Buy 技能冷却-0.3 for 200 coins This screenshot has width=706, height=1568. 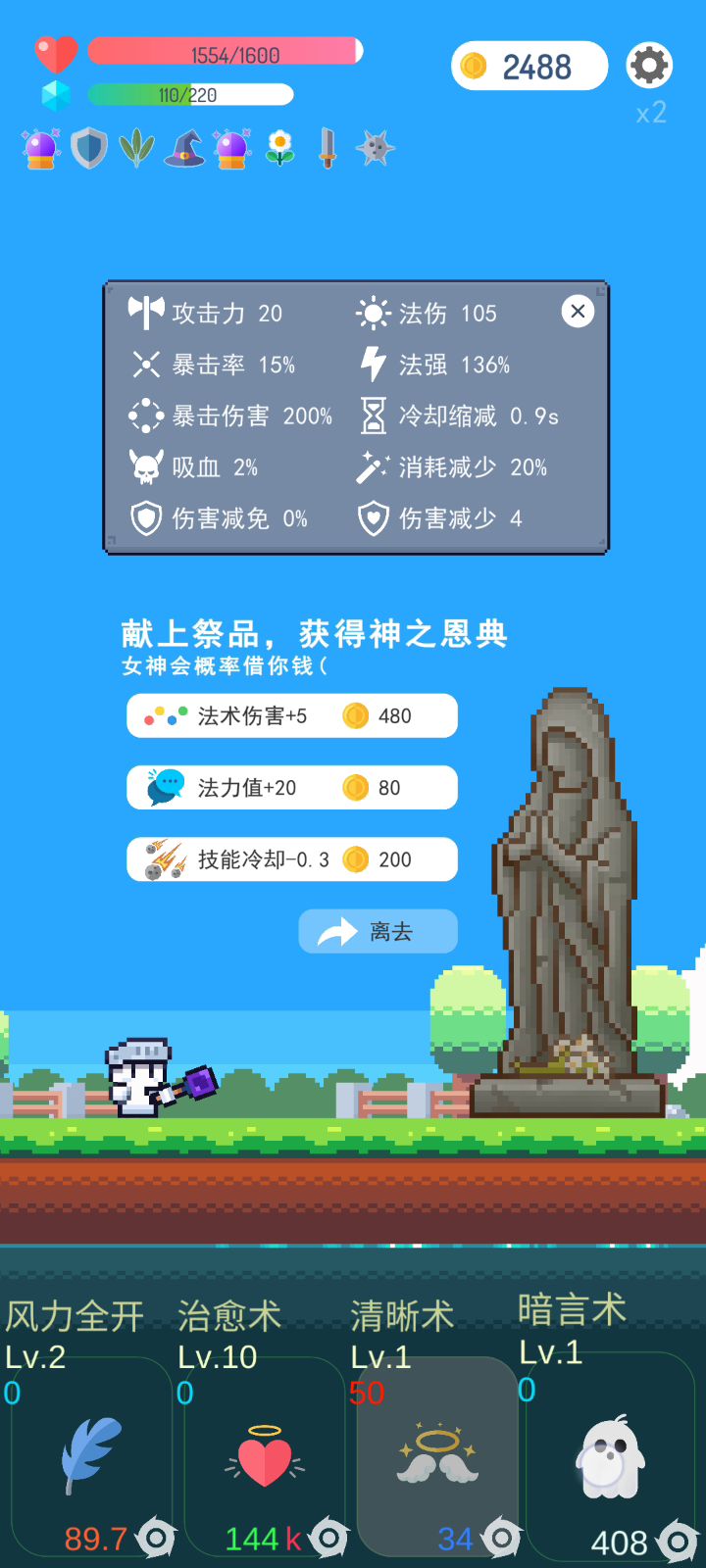[x=292, y=859]
